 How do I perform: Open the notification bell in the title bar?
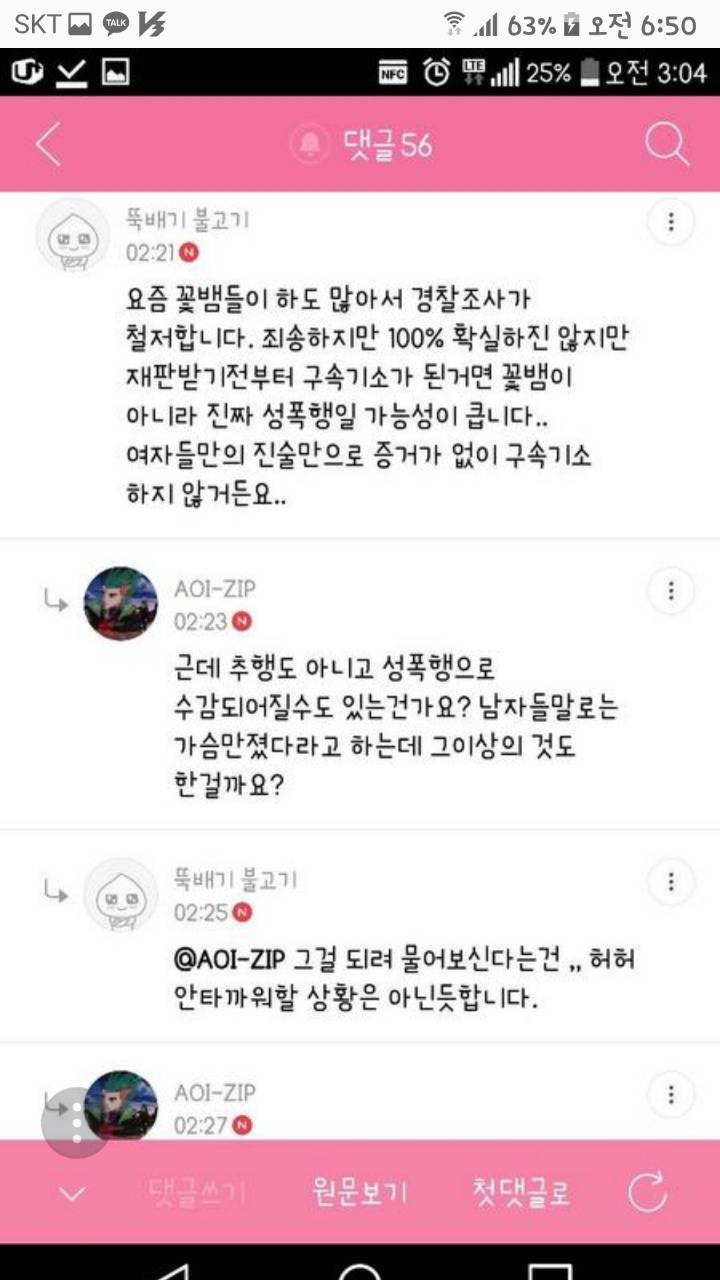coord(309,143)
